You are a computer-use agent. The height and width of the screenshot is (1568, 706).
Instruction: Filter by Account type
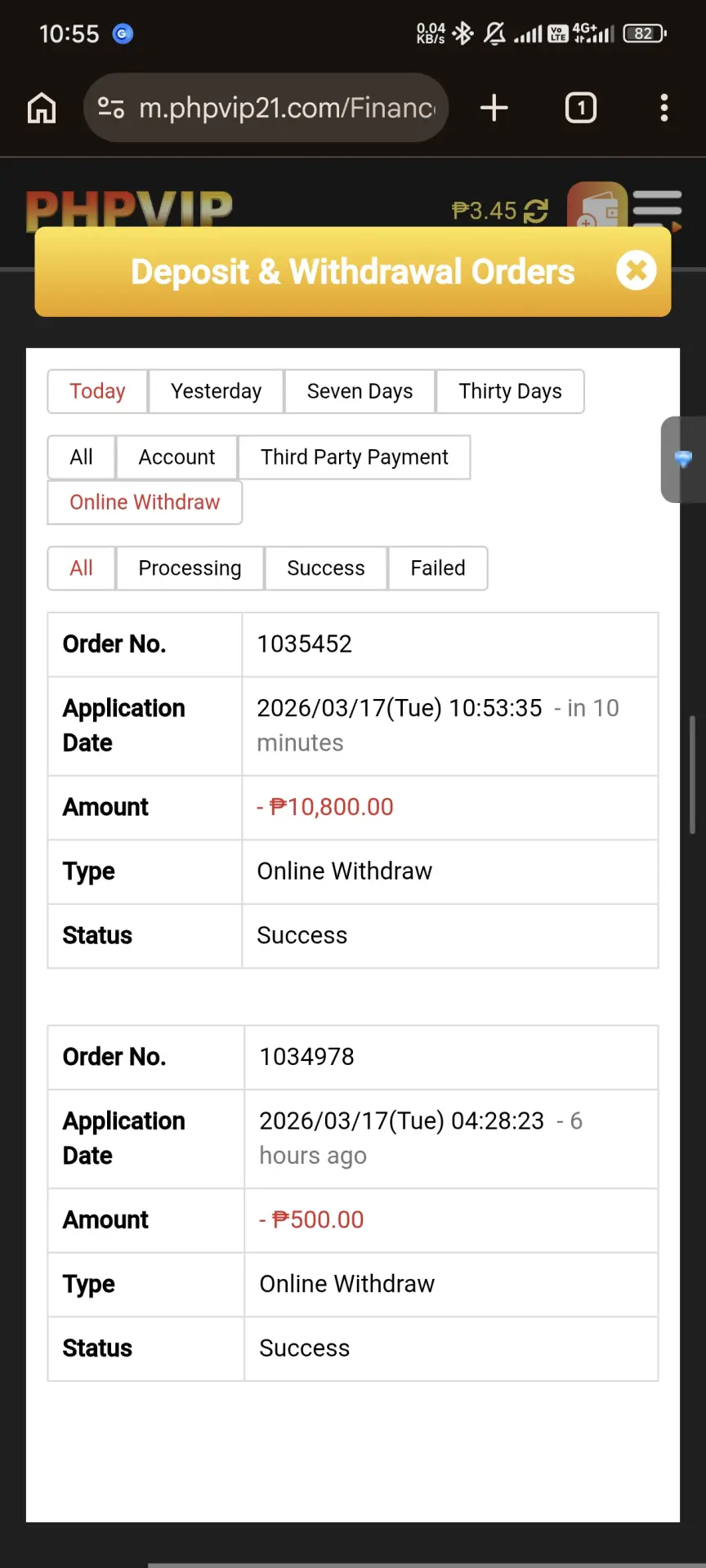point(176,457)
